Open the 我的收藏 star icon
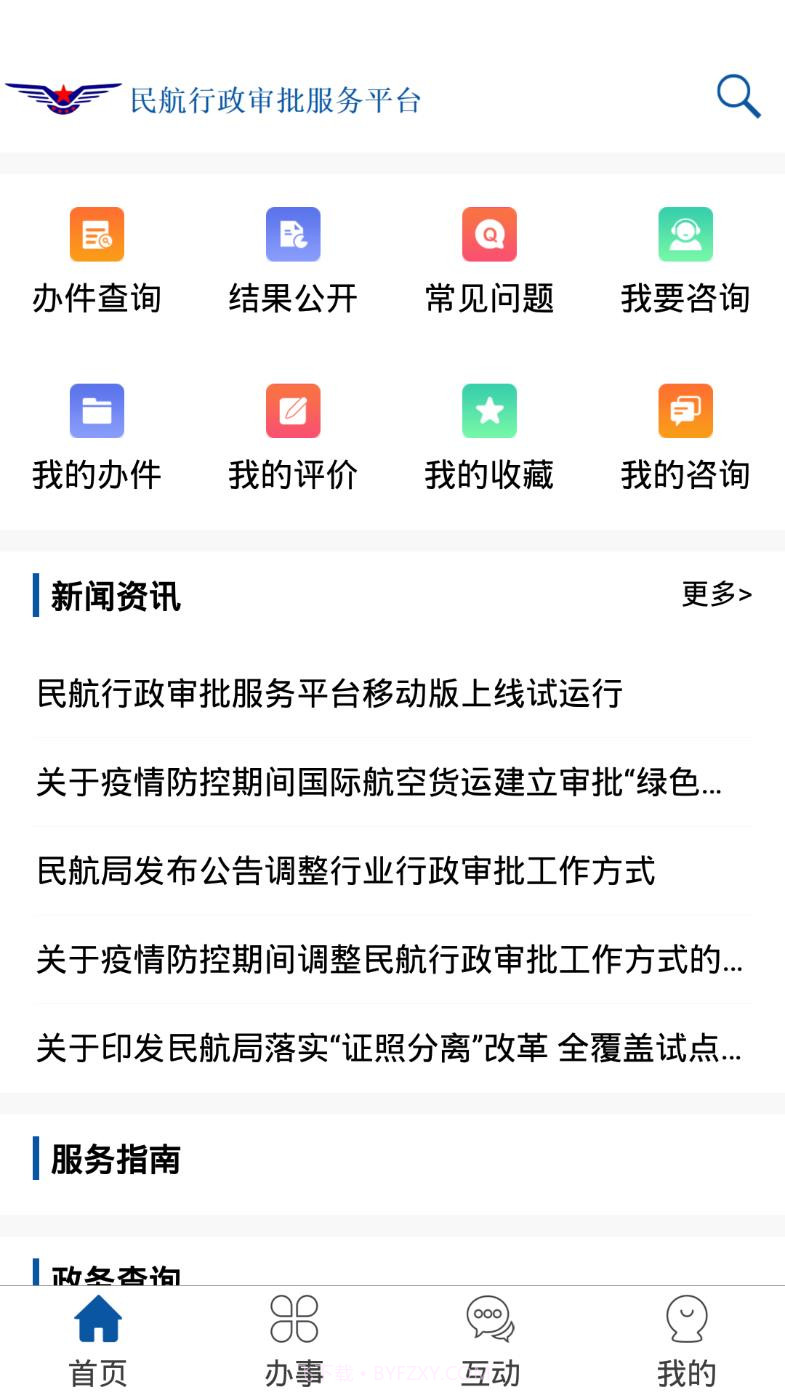The height and width of the screenshot is (1395, 785). [x=489, y=410]
